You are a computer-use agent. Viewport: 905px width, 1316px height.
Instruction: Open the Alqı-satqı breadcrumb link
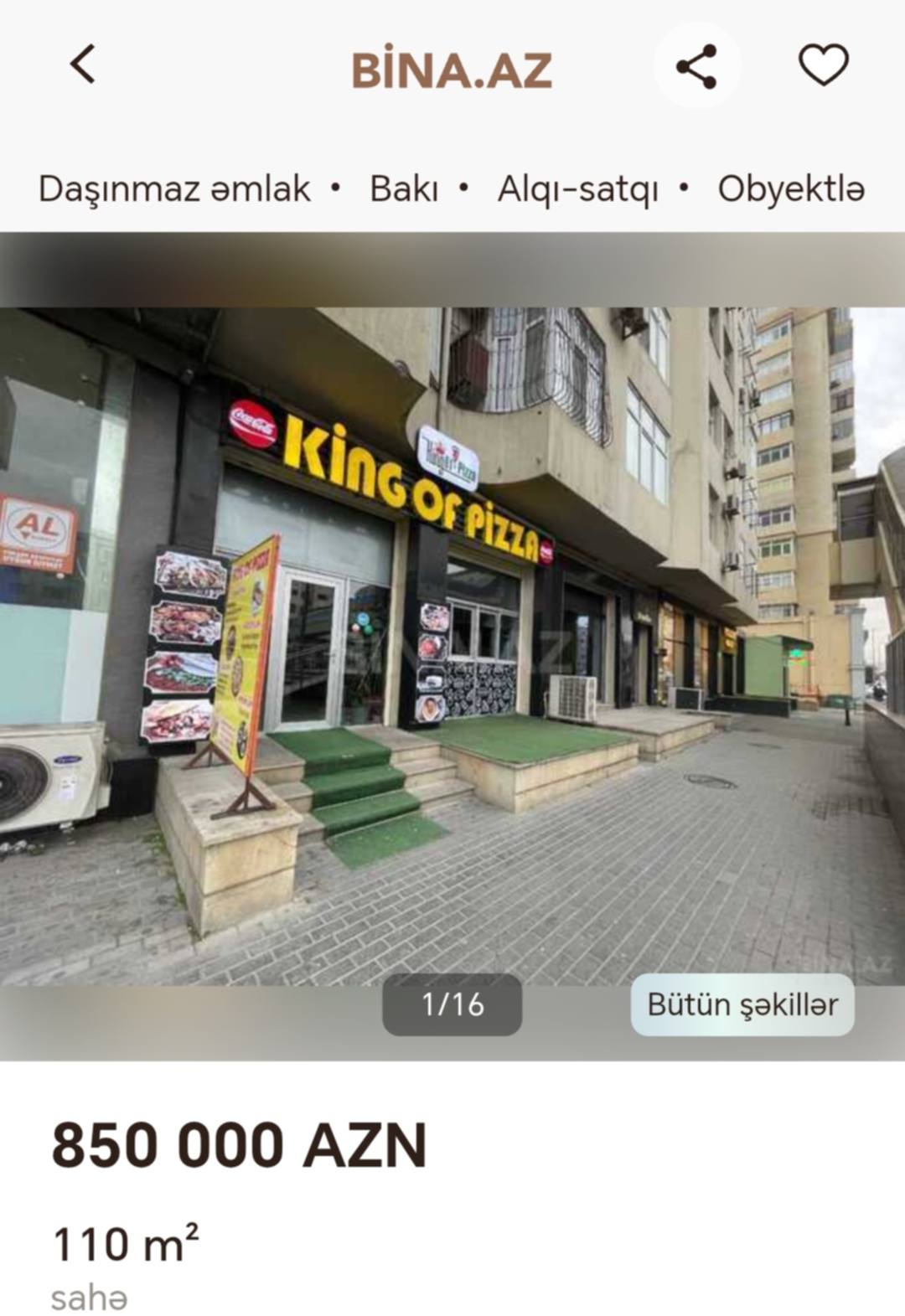tap(577, 189)
